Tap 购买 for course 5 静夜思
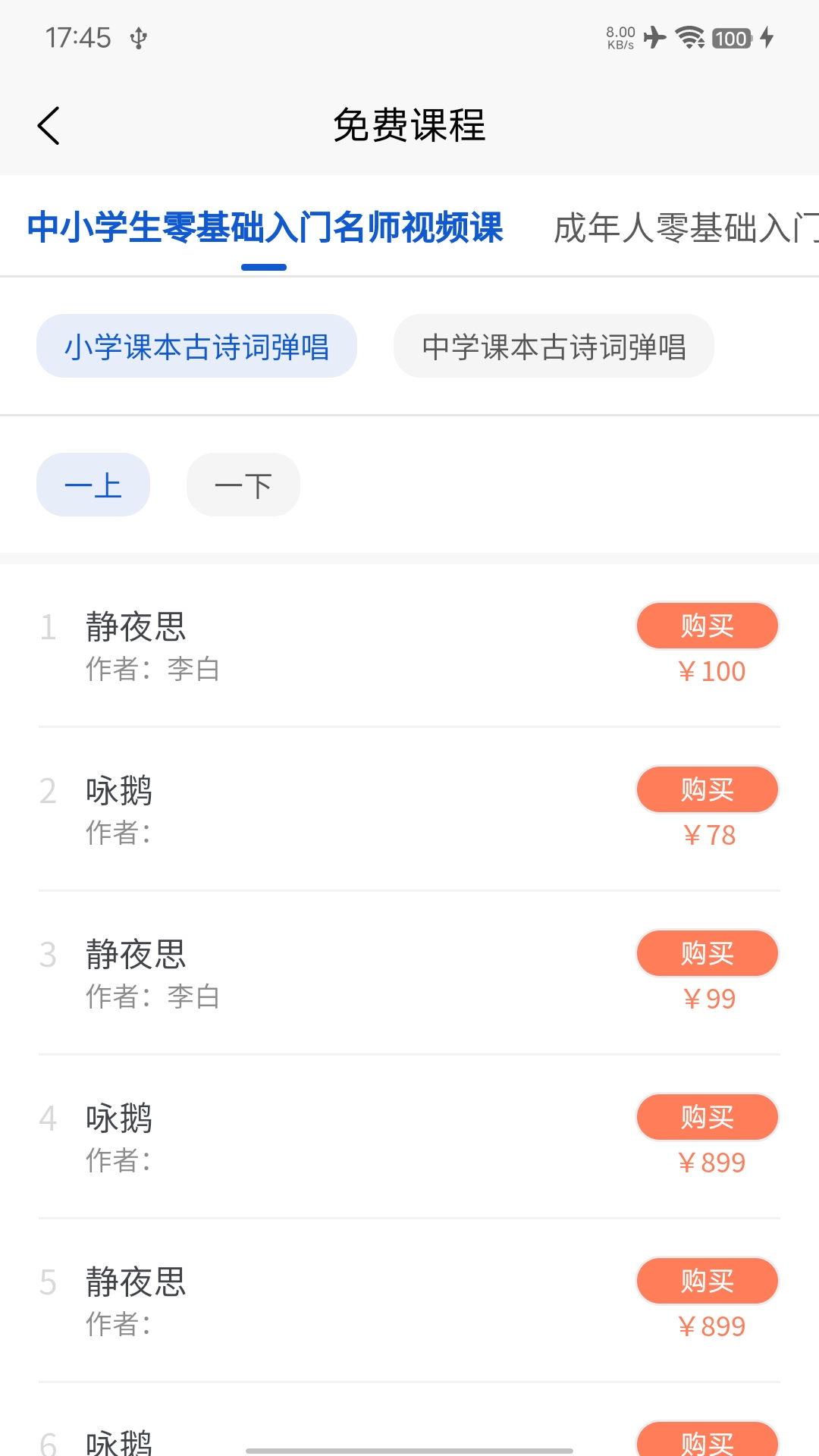The width and height of the screenshot is (819, 1456). coord(707,1282)
